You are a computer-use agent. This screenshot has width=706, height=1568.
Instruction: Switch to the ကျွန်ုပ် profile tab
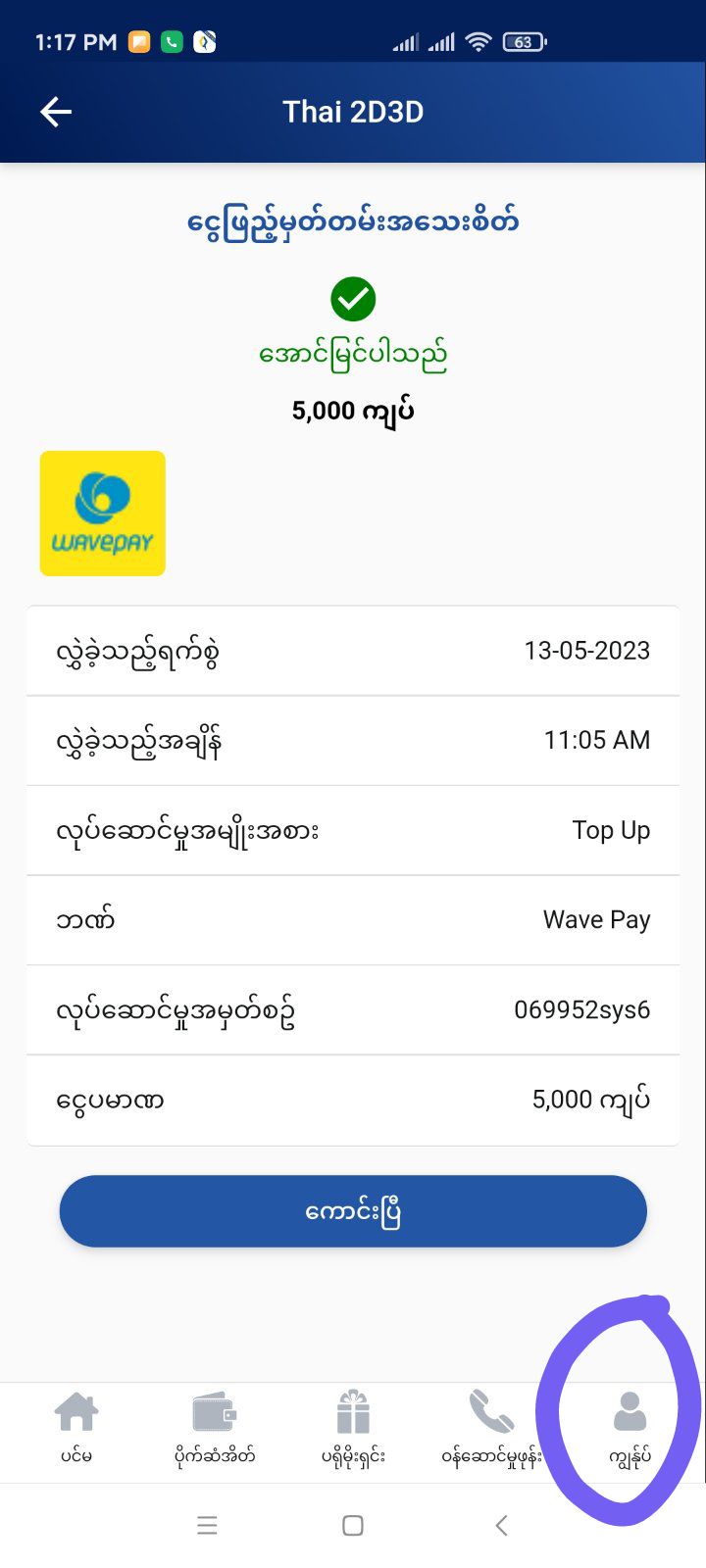coord(630,1429)
